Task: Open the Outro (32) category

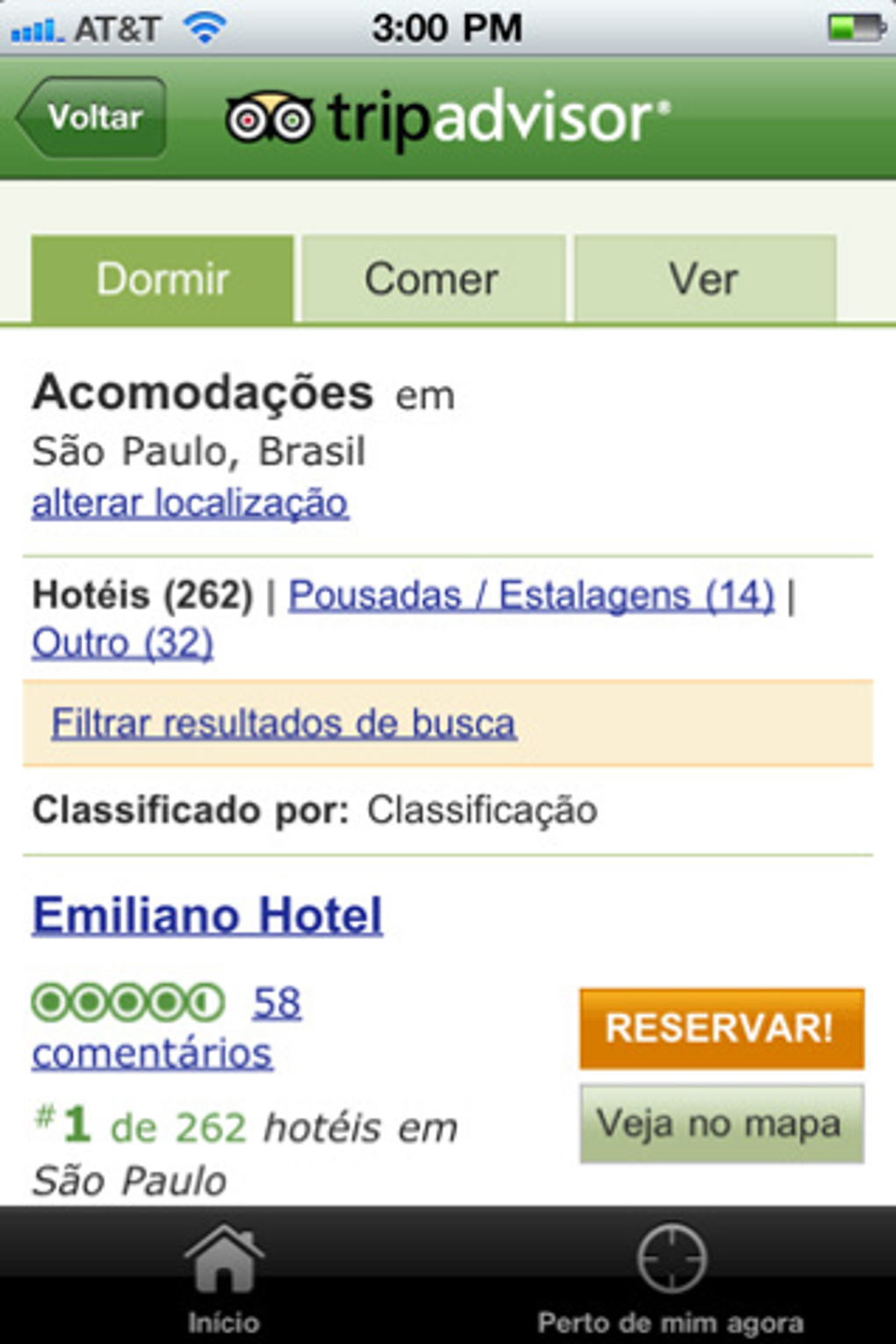Action: point(122,643)
